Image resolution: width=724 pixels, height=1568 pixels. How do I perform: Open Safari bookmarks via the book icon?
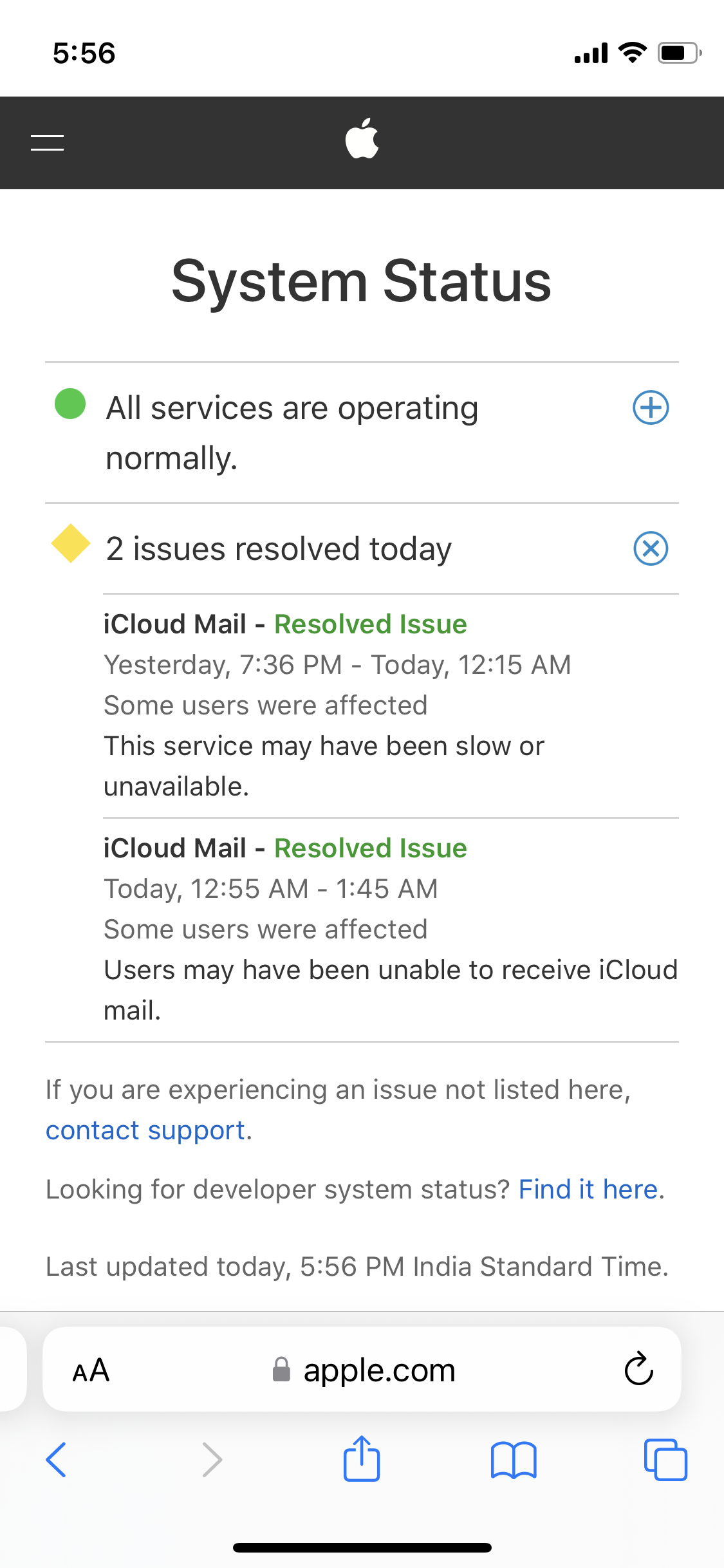click(x=514, y=1460)
